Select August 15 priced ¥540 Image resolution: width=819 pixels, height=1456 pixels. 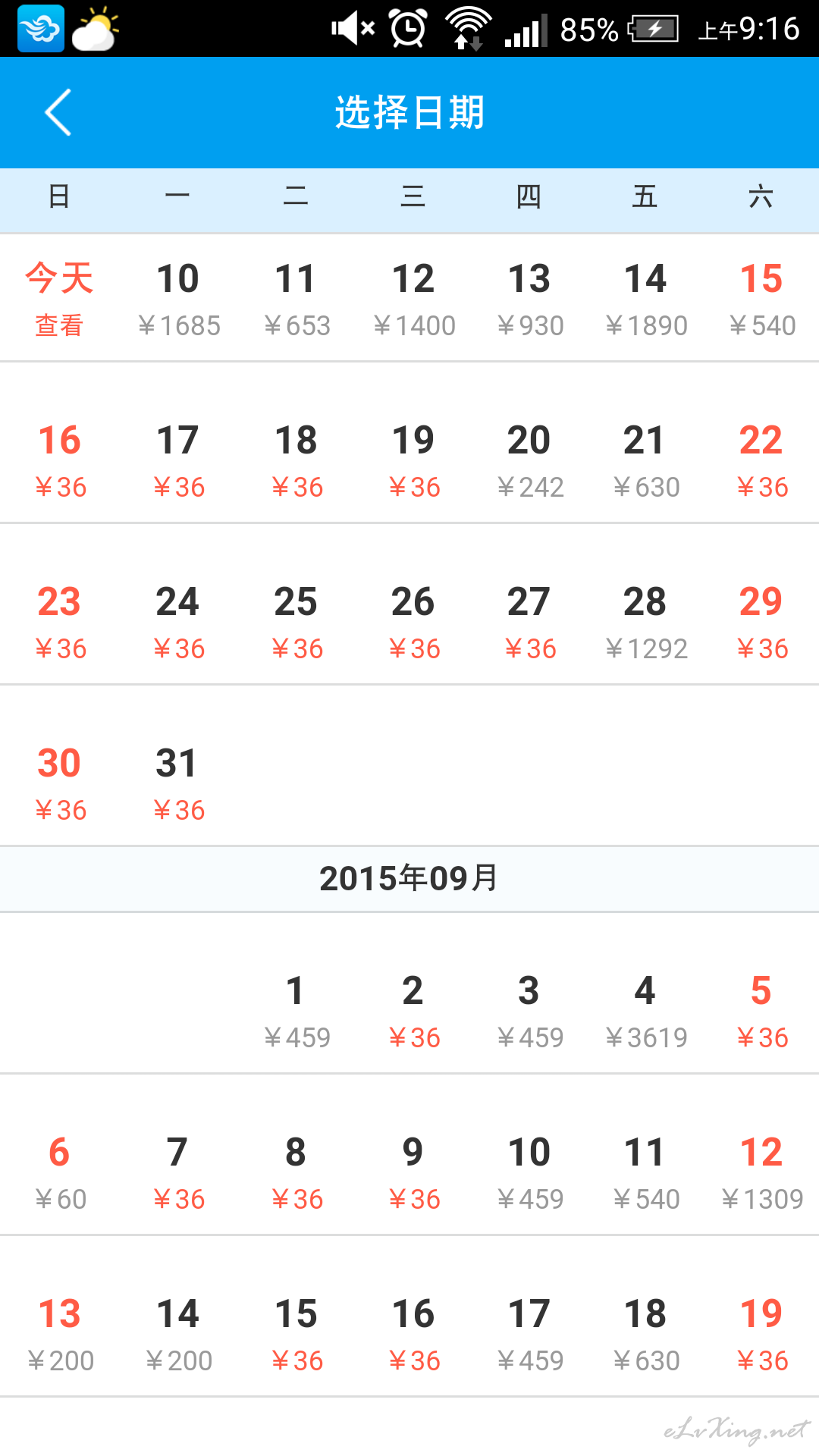click(x=761, y=298)
